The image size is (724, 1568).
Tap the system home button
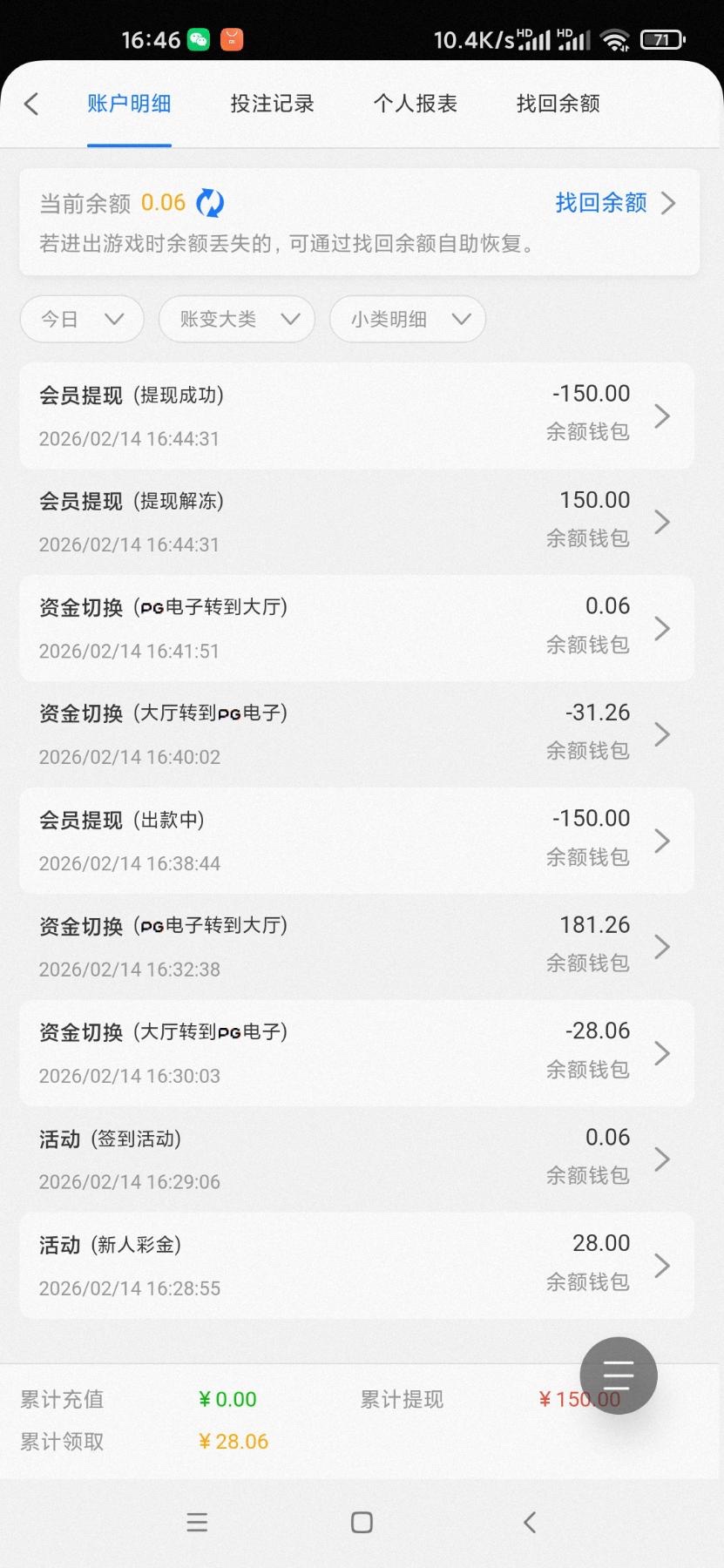[x=362, y=1523]
